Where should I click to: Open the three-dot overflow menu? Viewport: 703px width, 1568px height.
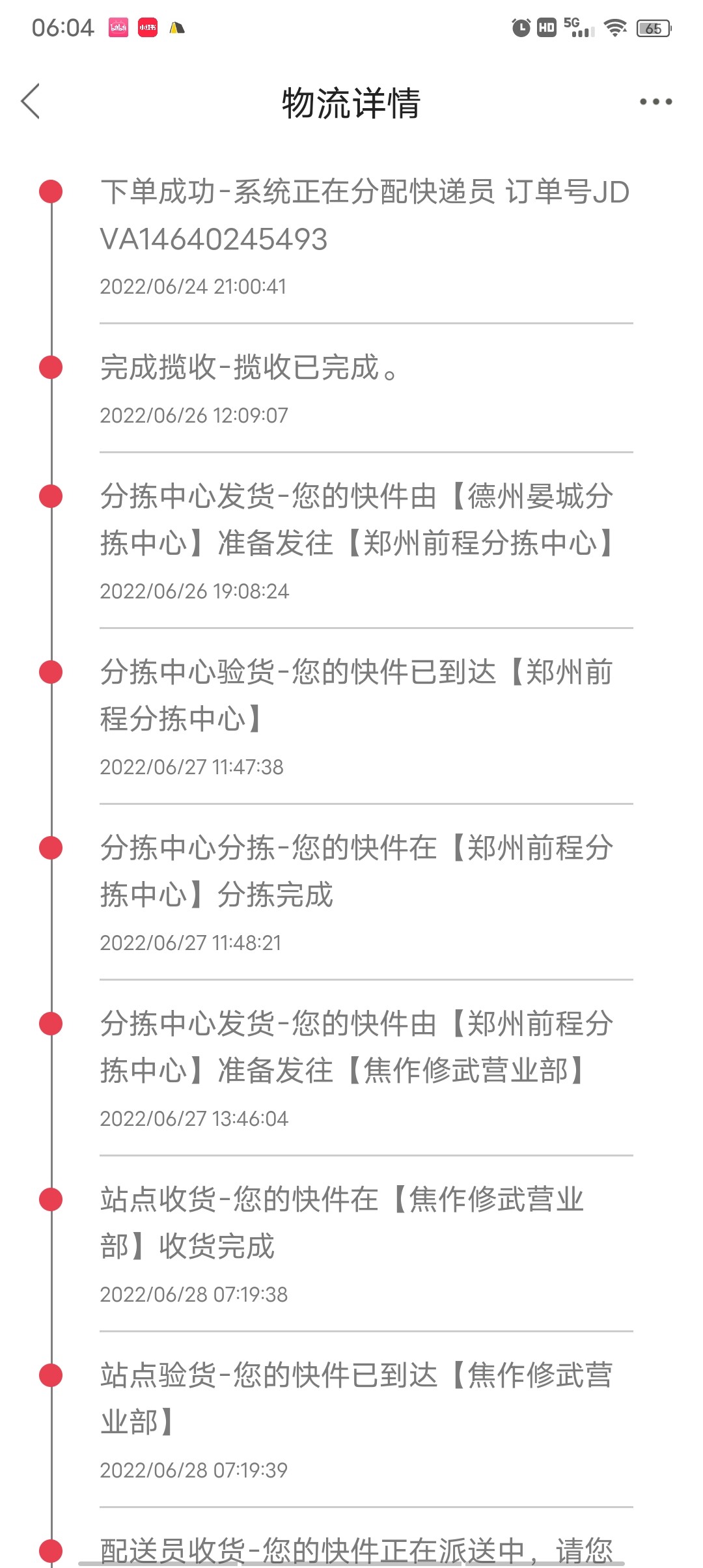point(655,102)
